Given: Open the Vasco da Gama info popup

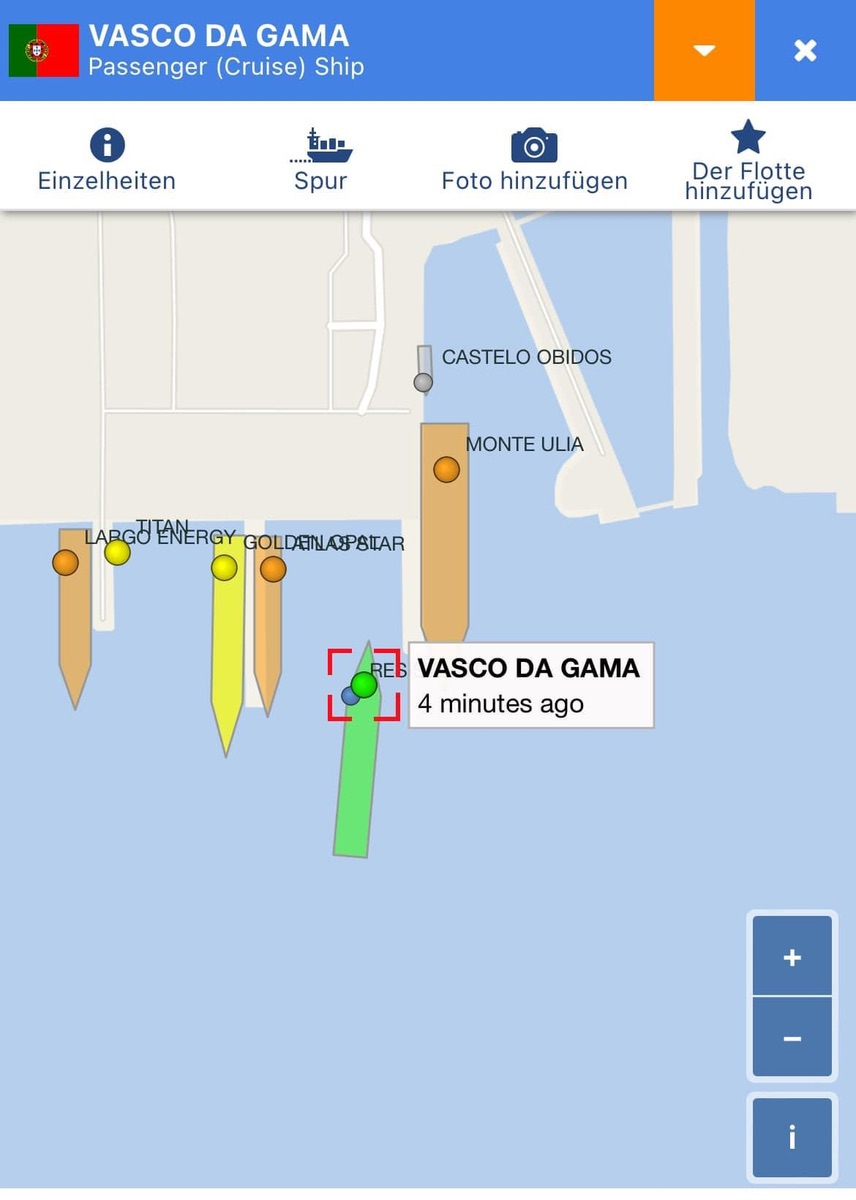Looking at the screenshot, I should [x=530, y=685].
